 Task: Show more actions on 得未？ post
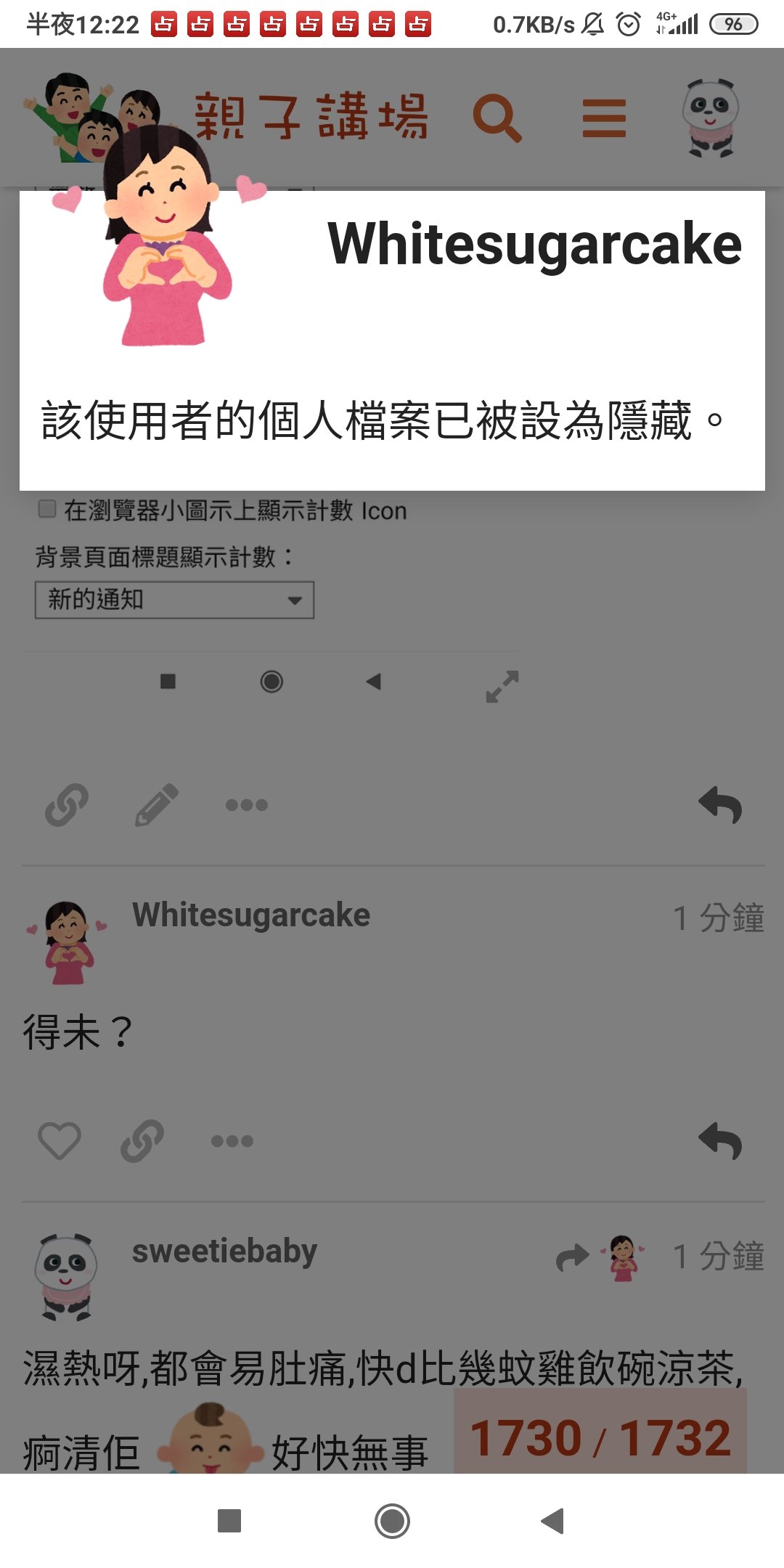coord(232,1141)
